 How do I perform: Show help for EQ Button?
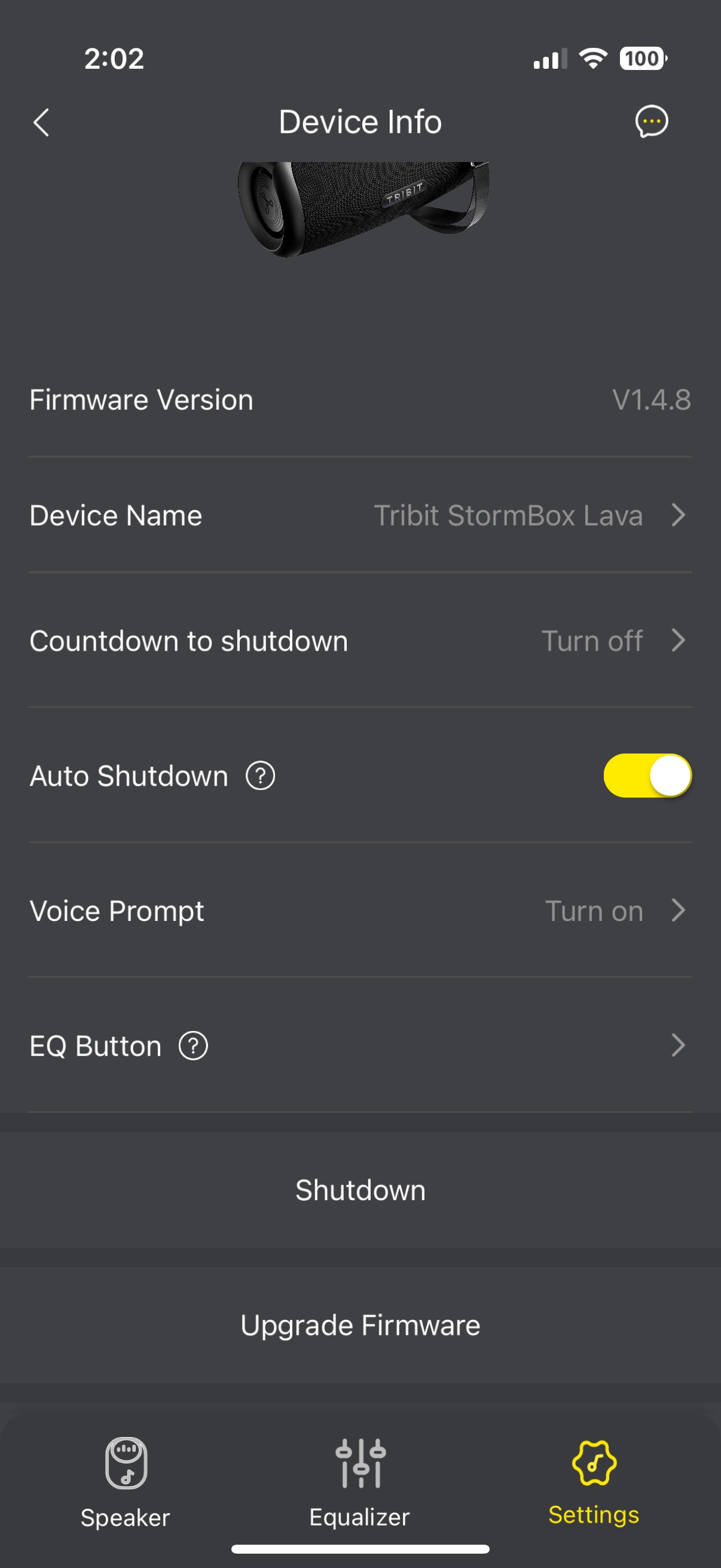coord(194,1047)
